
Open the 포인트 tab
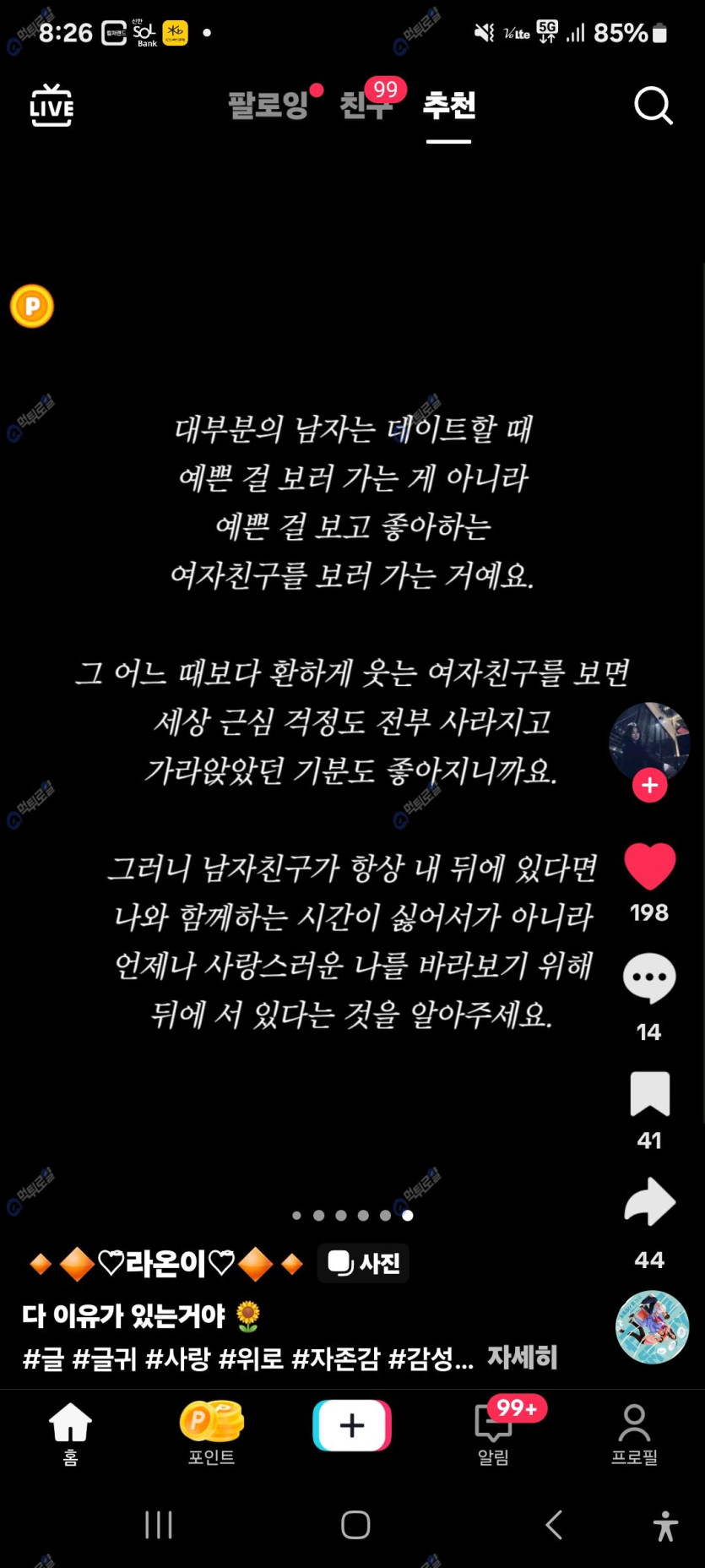[211, 1431]
